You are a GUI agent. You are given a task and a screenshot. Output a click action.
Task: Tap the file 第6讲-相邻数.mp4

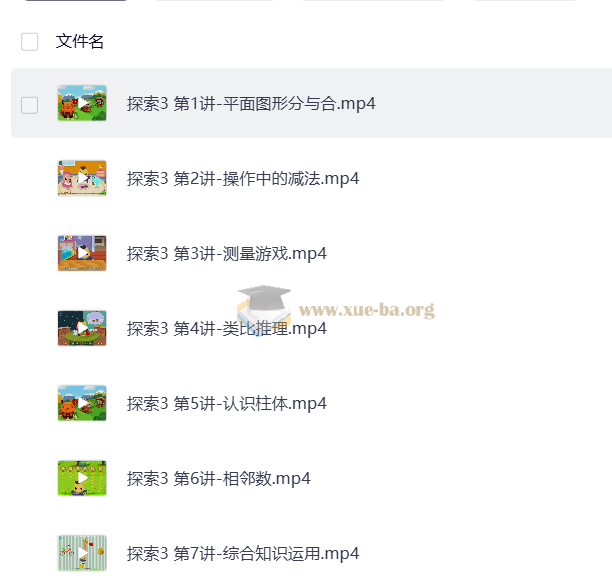(218, 479)
